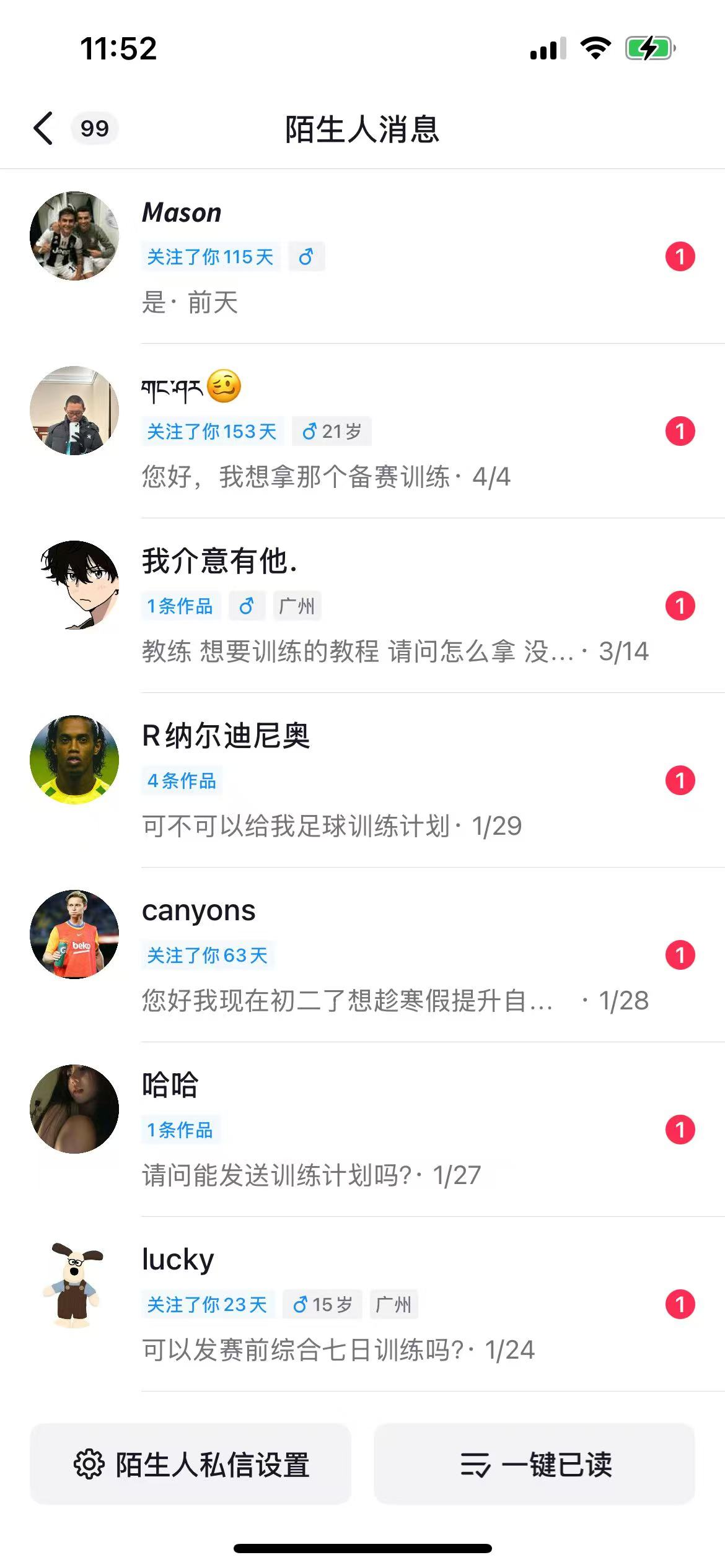Open 陌生人私信设置 settings
The width and height of the screenshot is (725, 1568).
pyautogui.click(x=191, y=1464)
